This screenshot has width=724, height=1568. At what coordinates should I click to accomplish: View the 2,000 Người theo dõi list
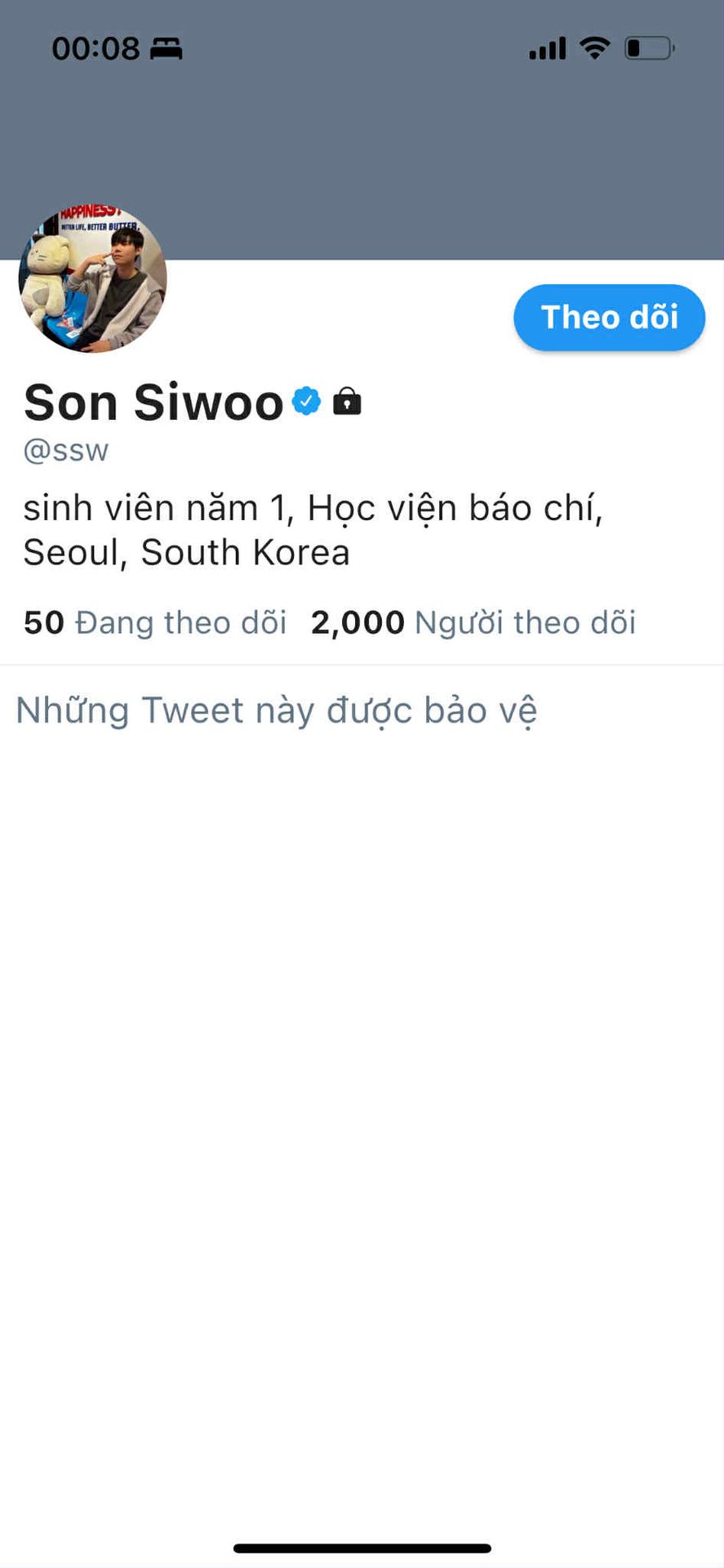click(473, 623)
